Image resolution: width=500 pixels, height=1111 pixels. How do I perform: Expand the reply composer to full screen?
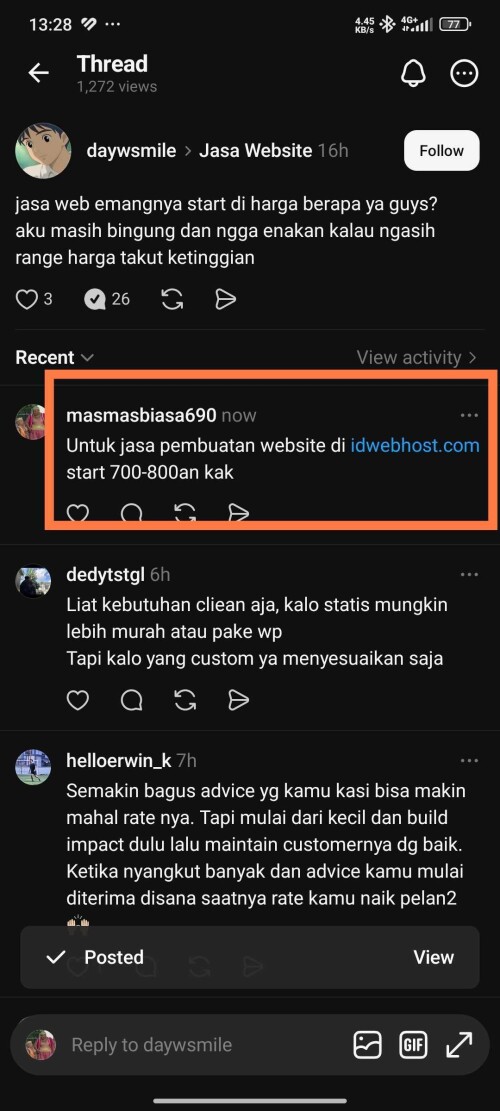(x=459, y=1044)
